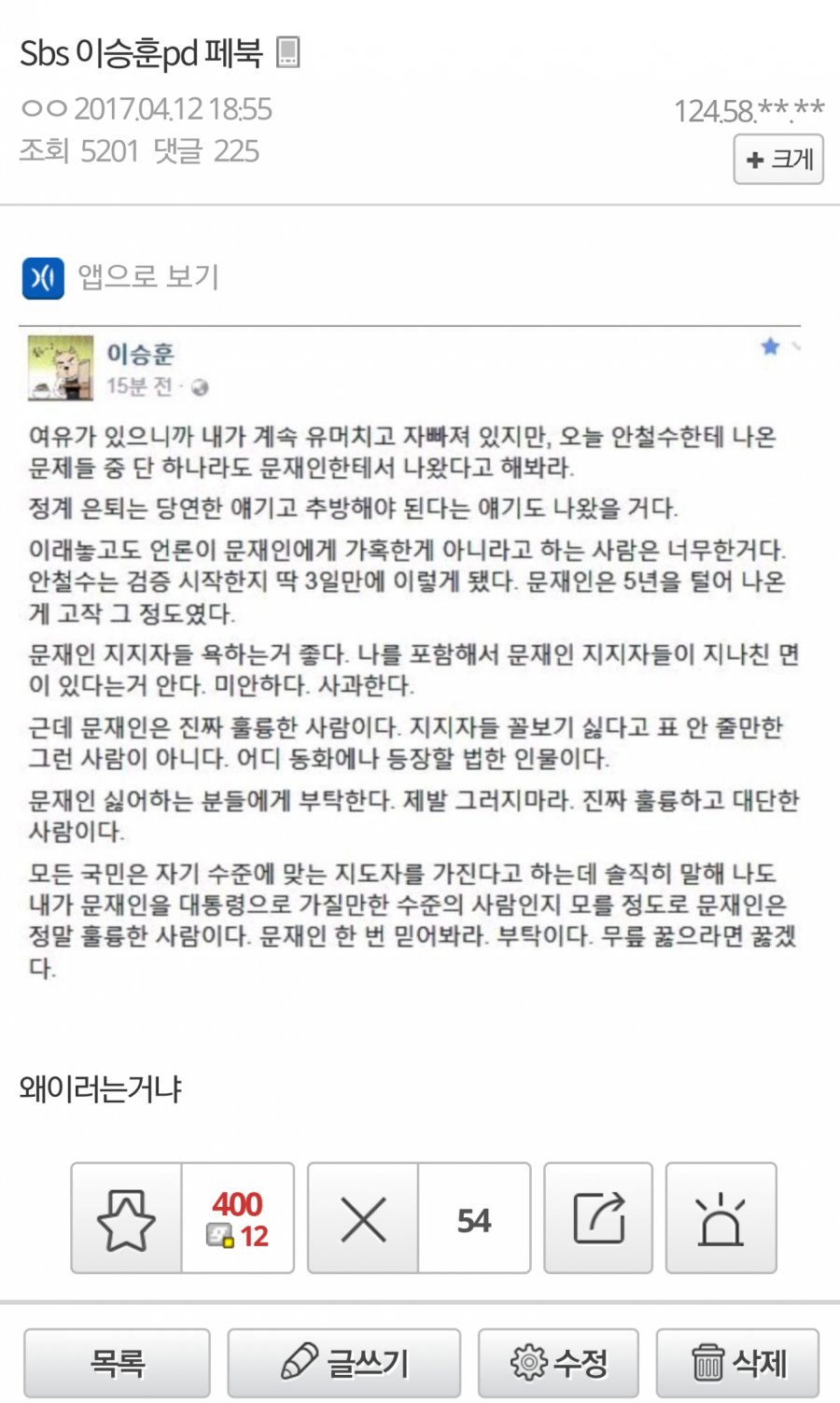This screenshot has height=1403, width=840.
Task: Downvote the post with the X button
Action: point(363,1218)
